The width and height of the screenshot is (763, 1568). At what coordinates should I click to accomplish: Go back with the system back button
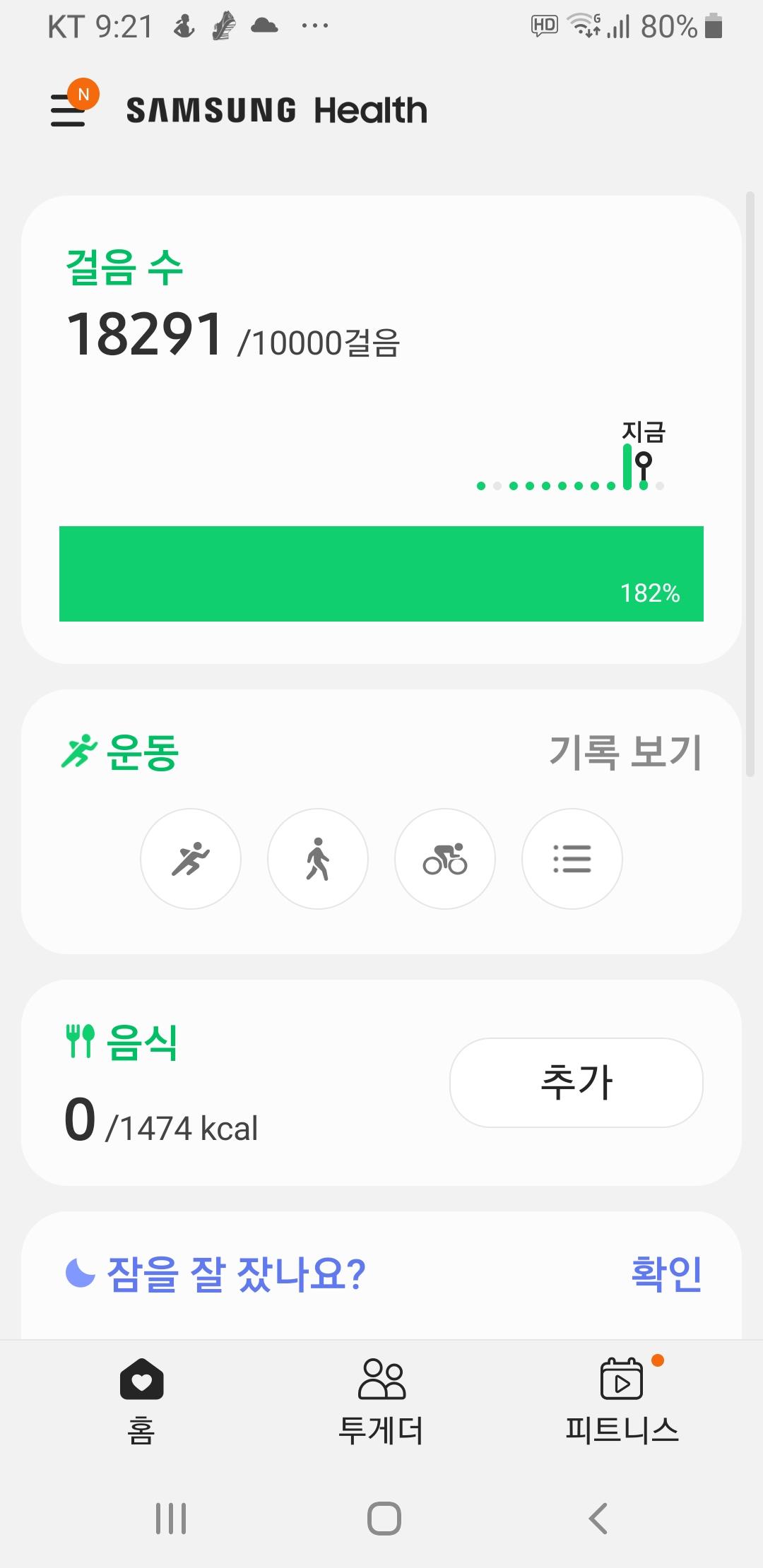tap(598, 1518)
